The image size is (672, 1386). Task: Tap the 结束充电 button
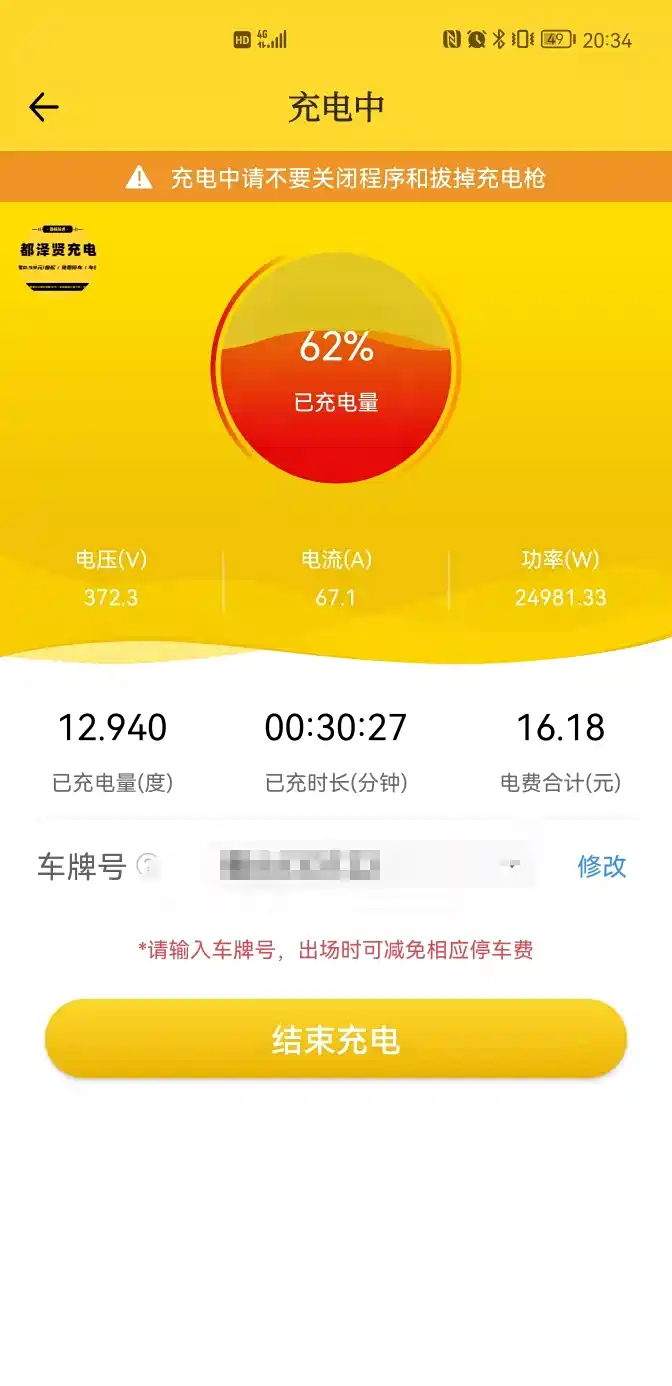pyautogui.click(x=336, y=1039)
